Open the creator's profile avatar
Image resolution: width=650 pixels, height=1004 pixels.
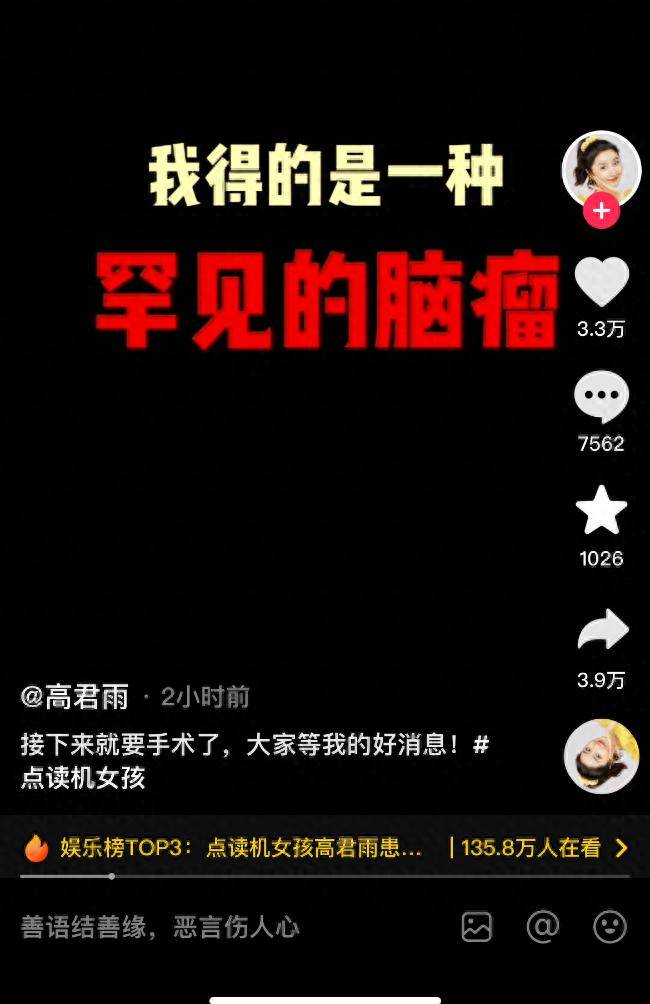point(601,168)
